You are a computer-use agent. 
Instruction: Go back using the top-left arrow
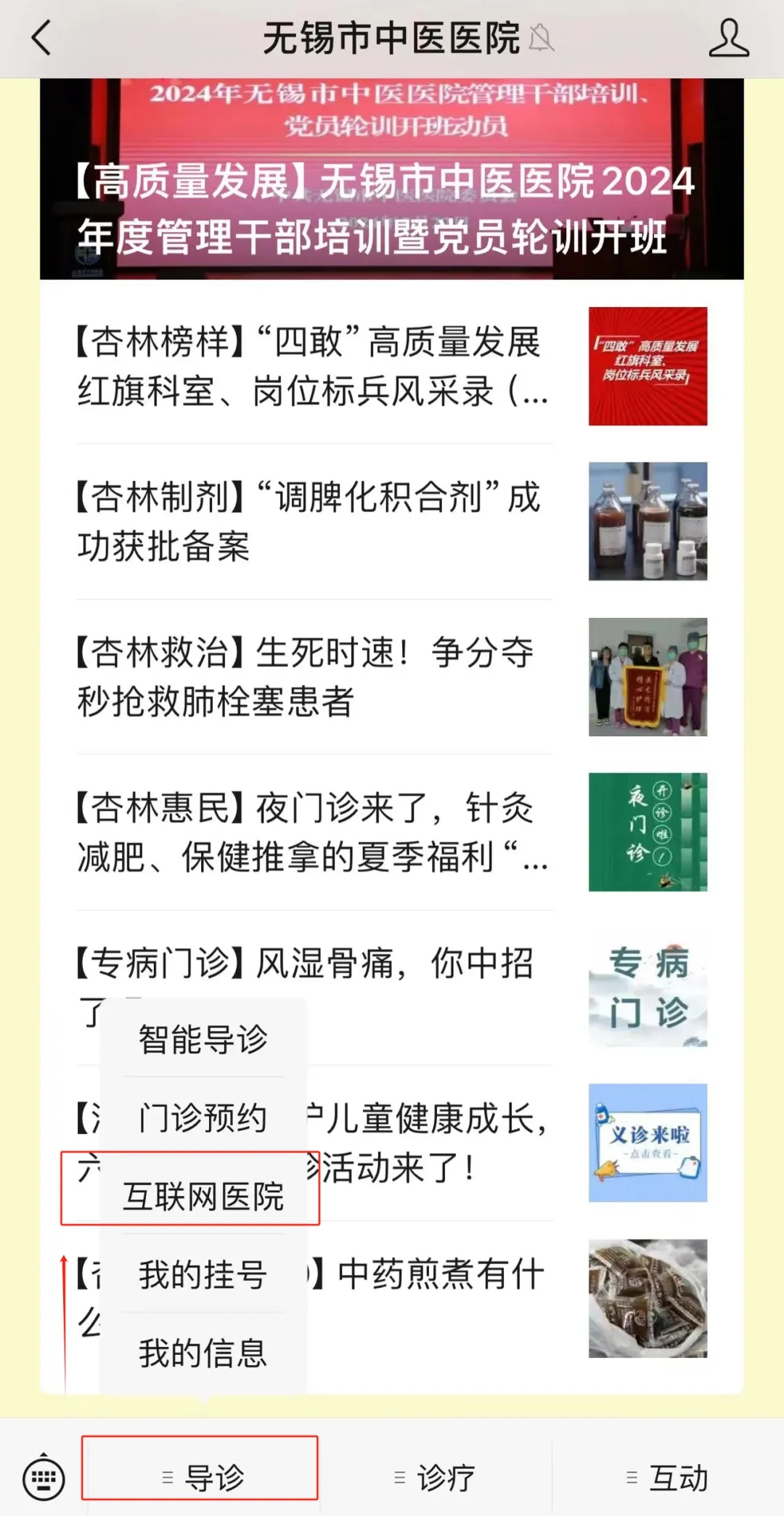point(41,38)
